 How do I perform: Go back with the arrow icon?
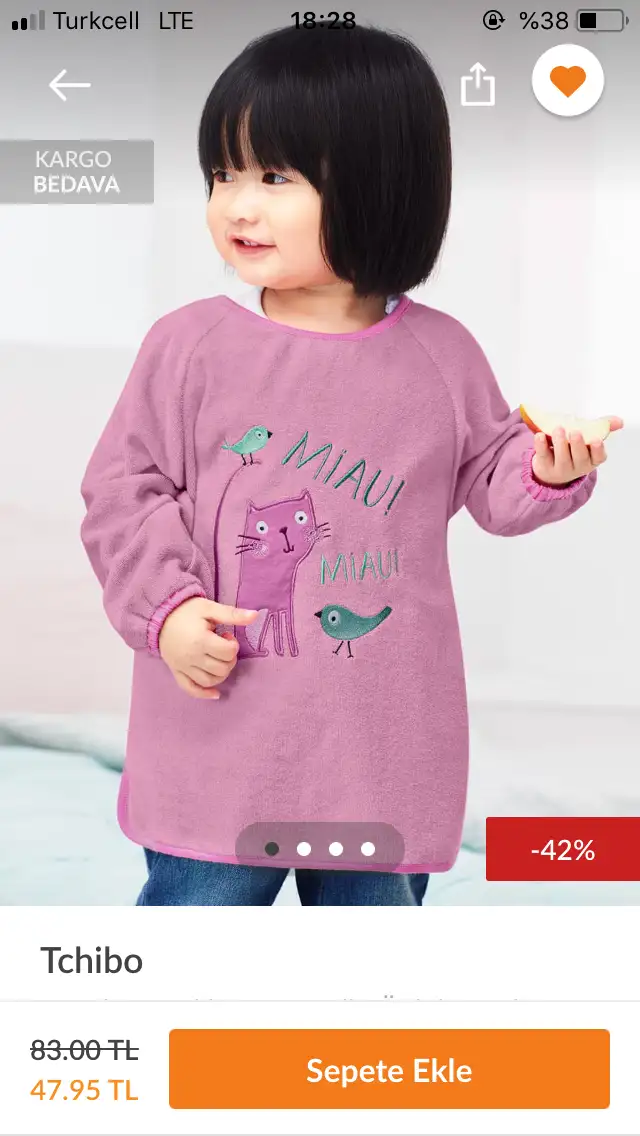click(70, 85)
